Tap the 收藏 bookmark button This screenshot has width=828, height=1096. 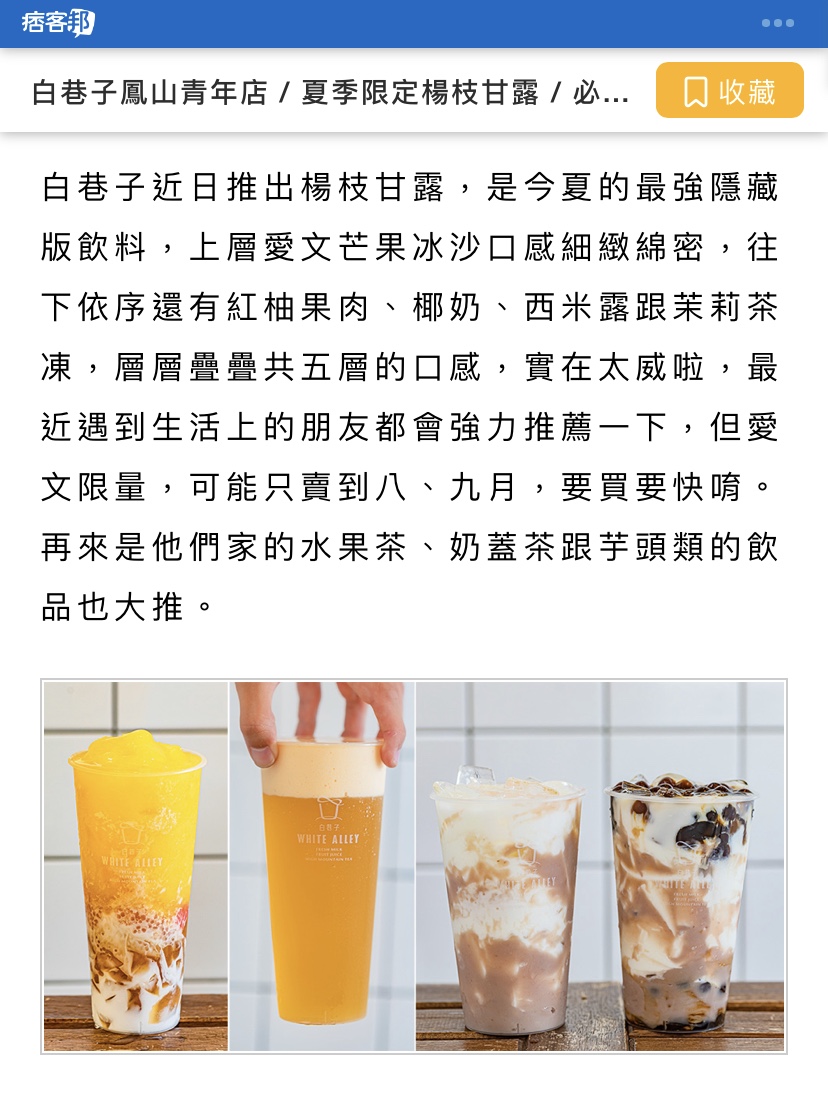(729, 91)
